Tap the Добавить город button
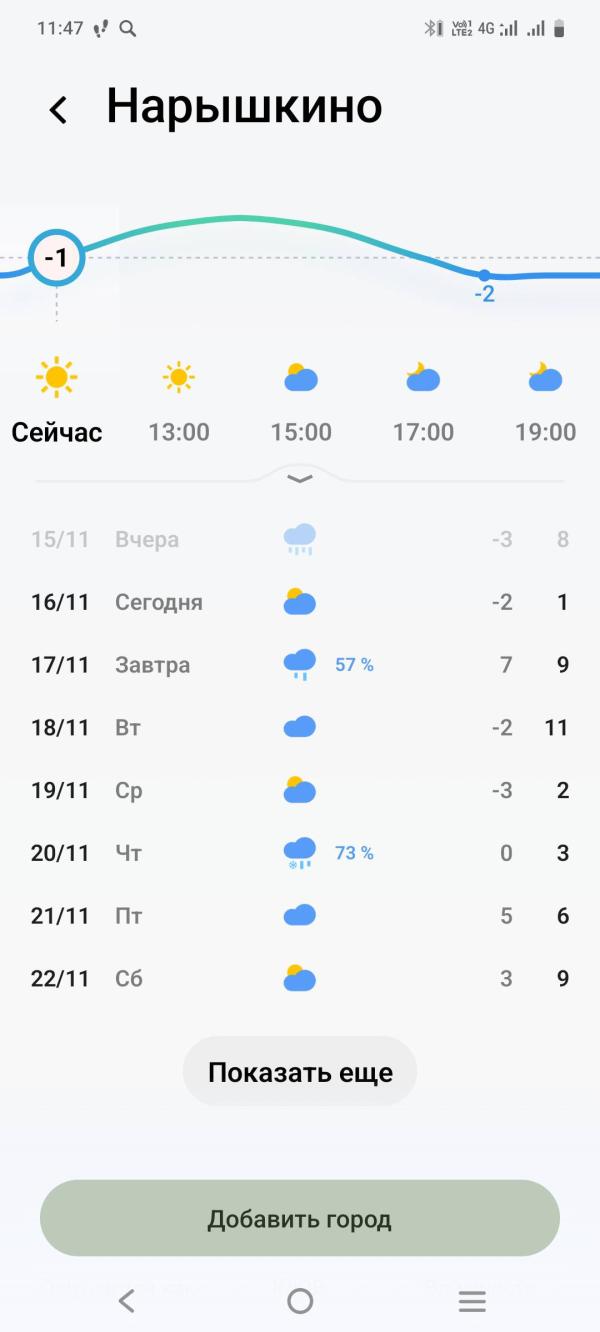The image size is (600, 1332). pyautogui.click(x=300, y=1219)
